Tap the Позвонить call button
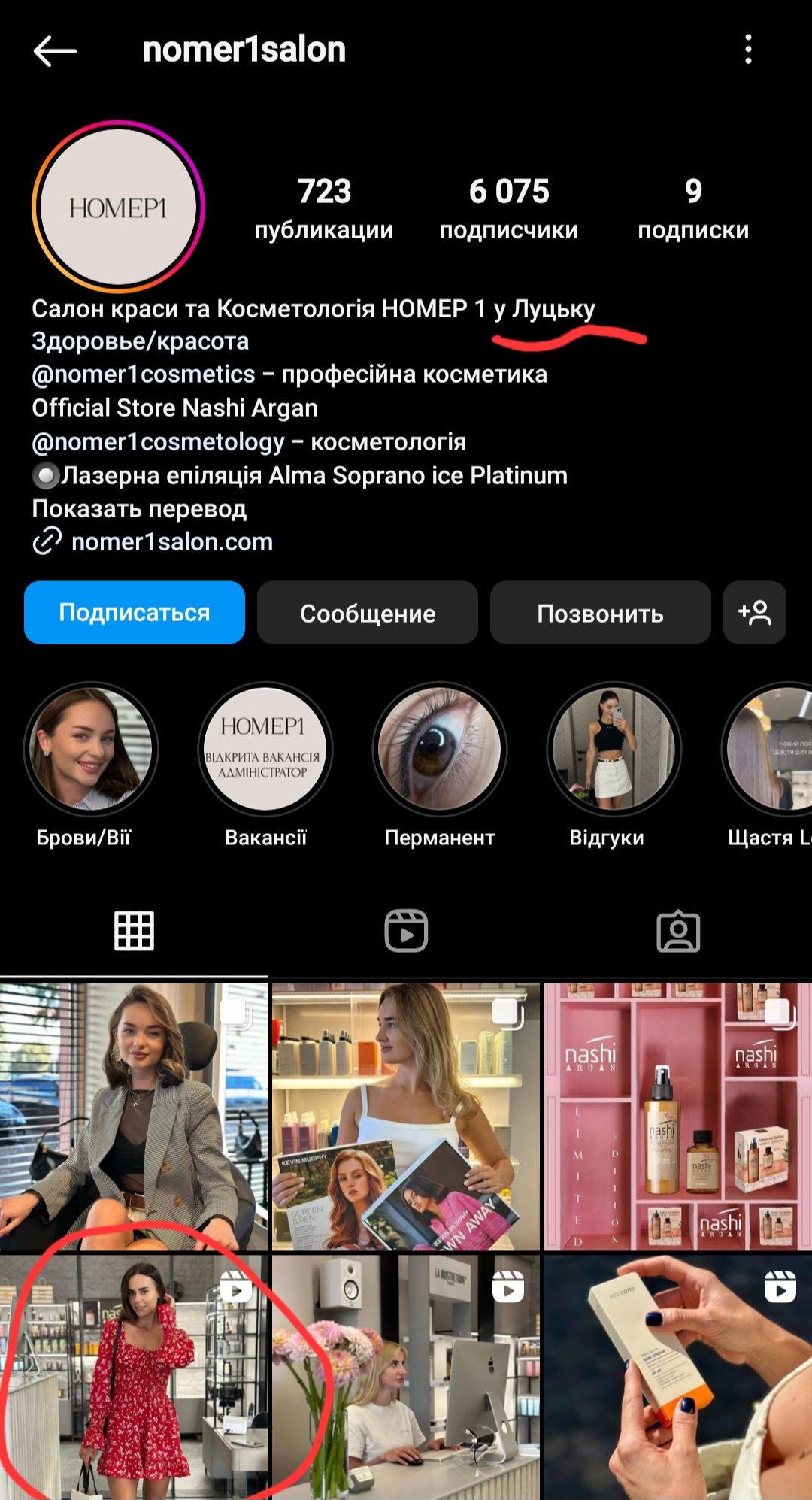812x1500 pixels. (x=601, y=612)
